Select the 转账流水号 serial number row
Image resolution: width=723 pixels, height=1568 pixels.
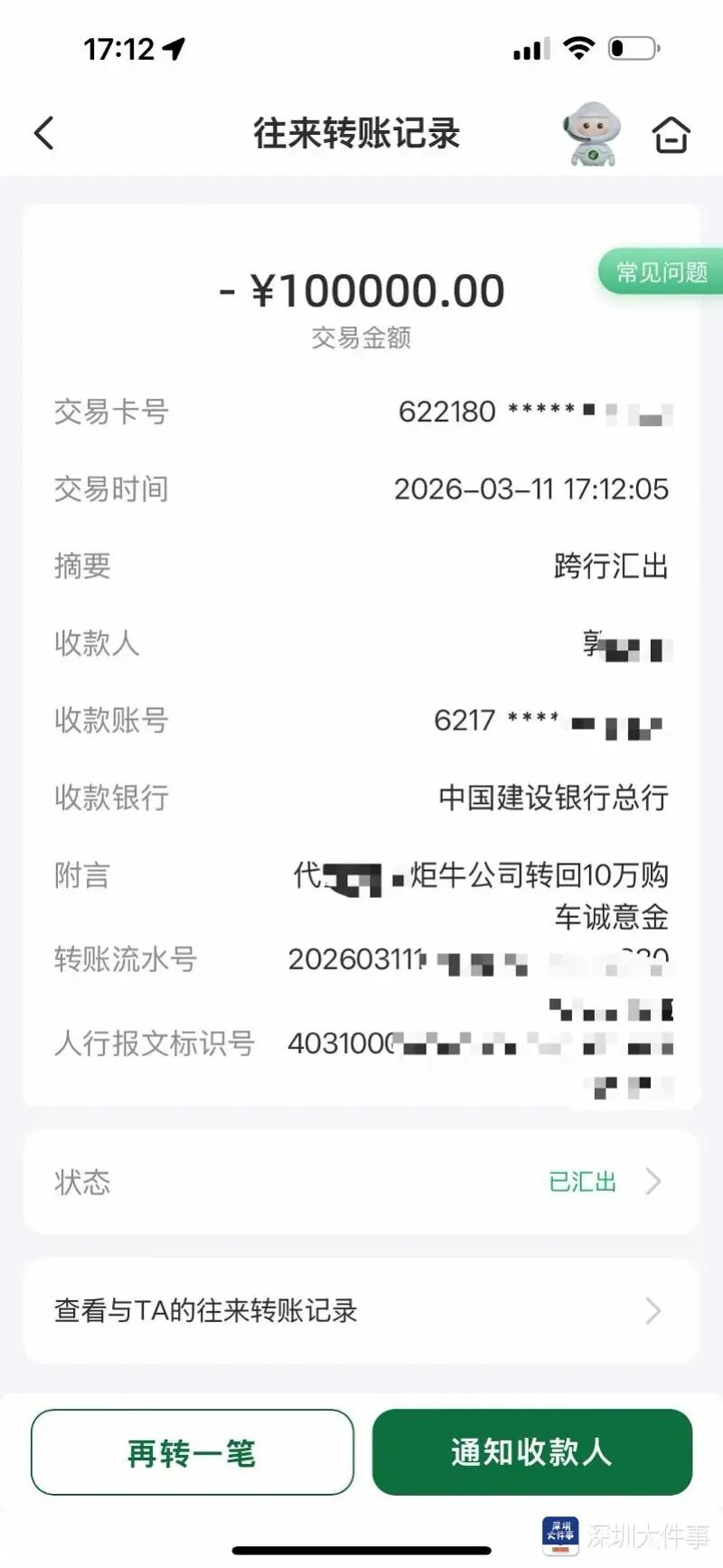coord(361,960)
